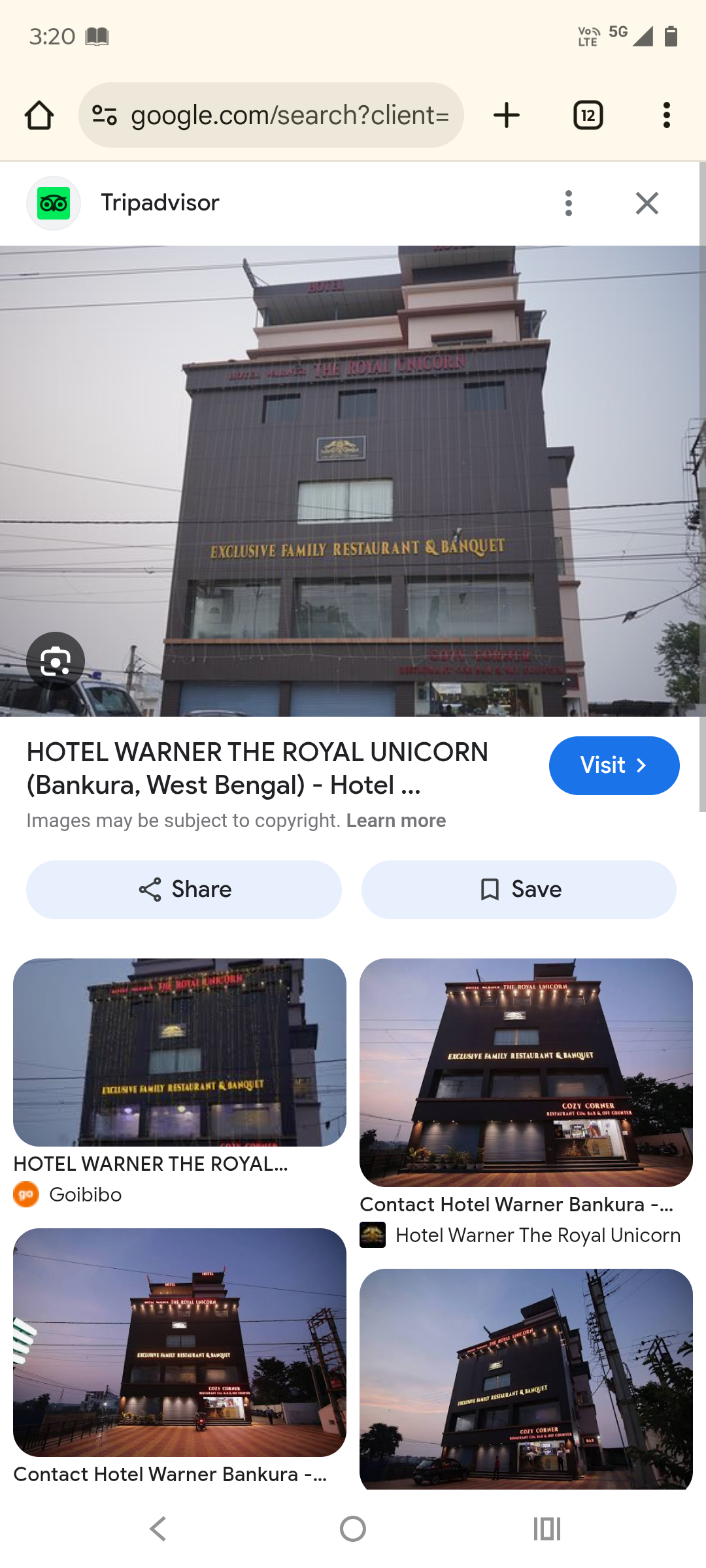Go to the Chrome home page

pos(39,116)
